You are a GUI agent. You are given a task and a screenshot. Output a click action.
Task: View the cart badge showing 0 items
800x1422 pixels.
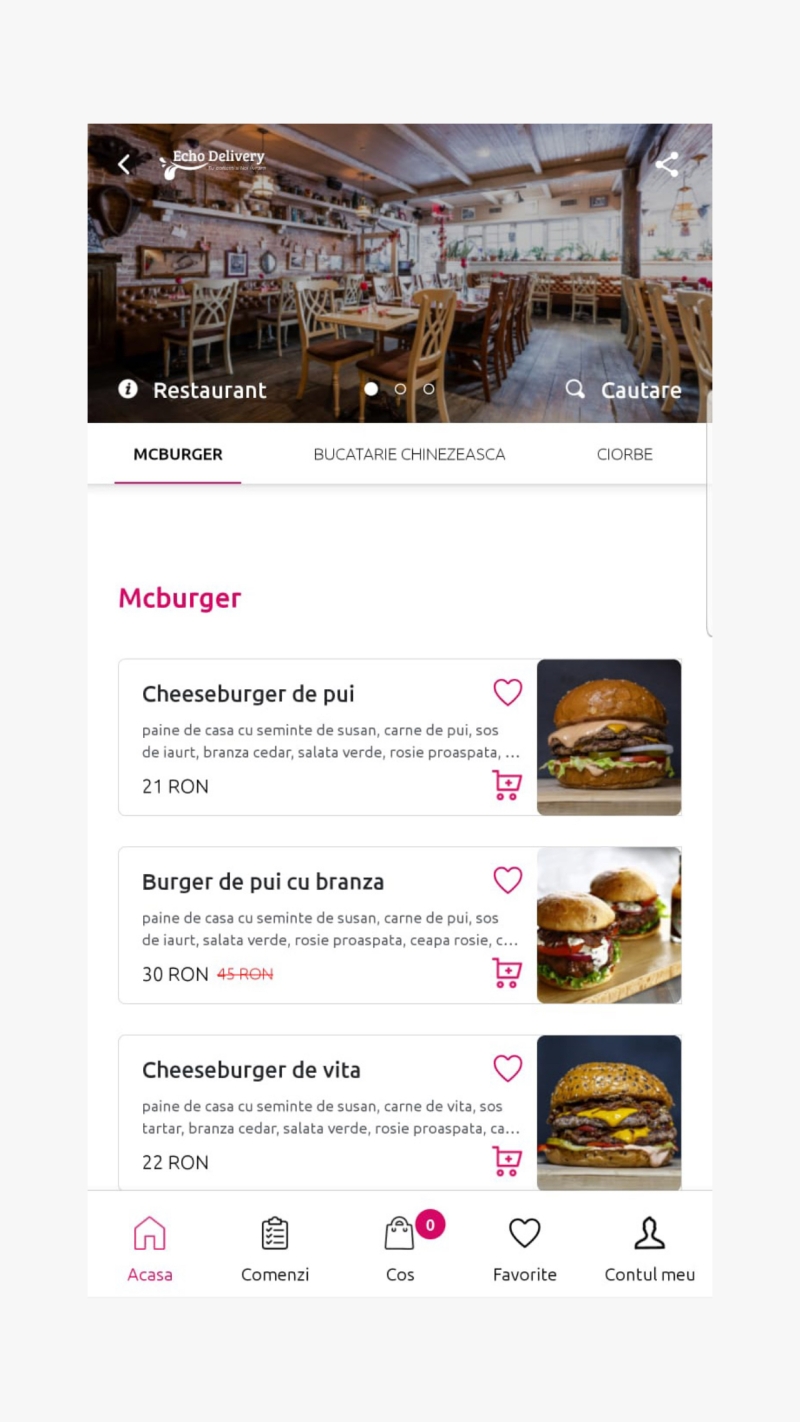(x=428, y=1223)
